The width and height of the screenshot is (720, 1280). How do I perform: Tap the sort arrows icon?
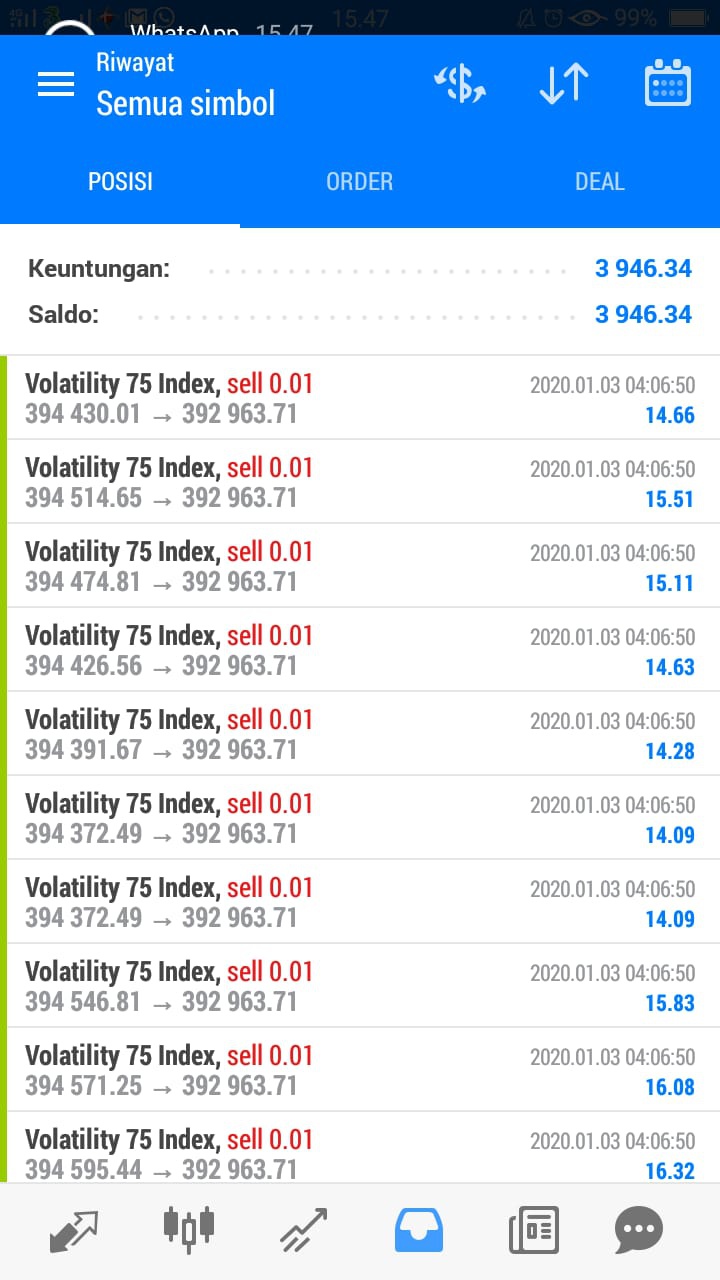[x=564, y=84]
